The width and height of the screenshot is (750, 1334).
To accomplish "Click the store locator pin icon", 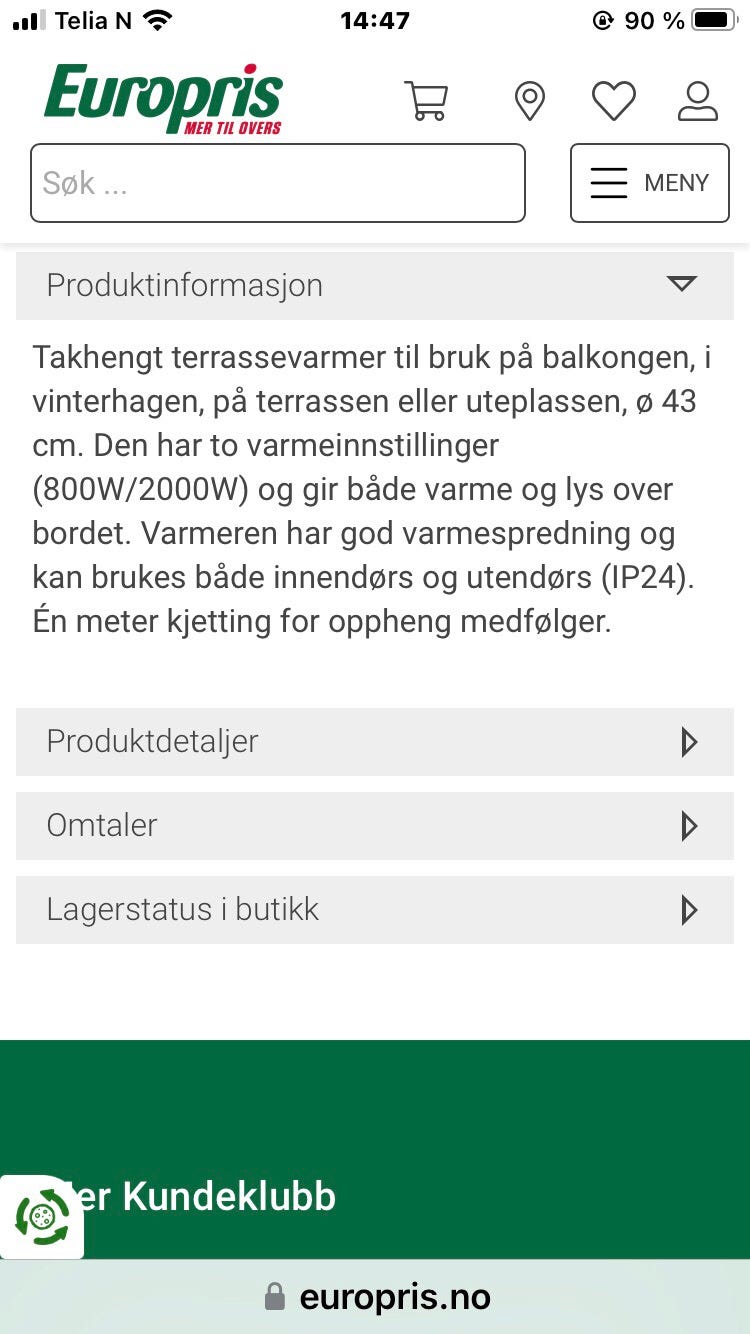I will [x=530, y=100].
